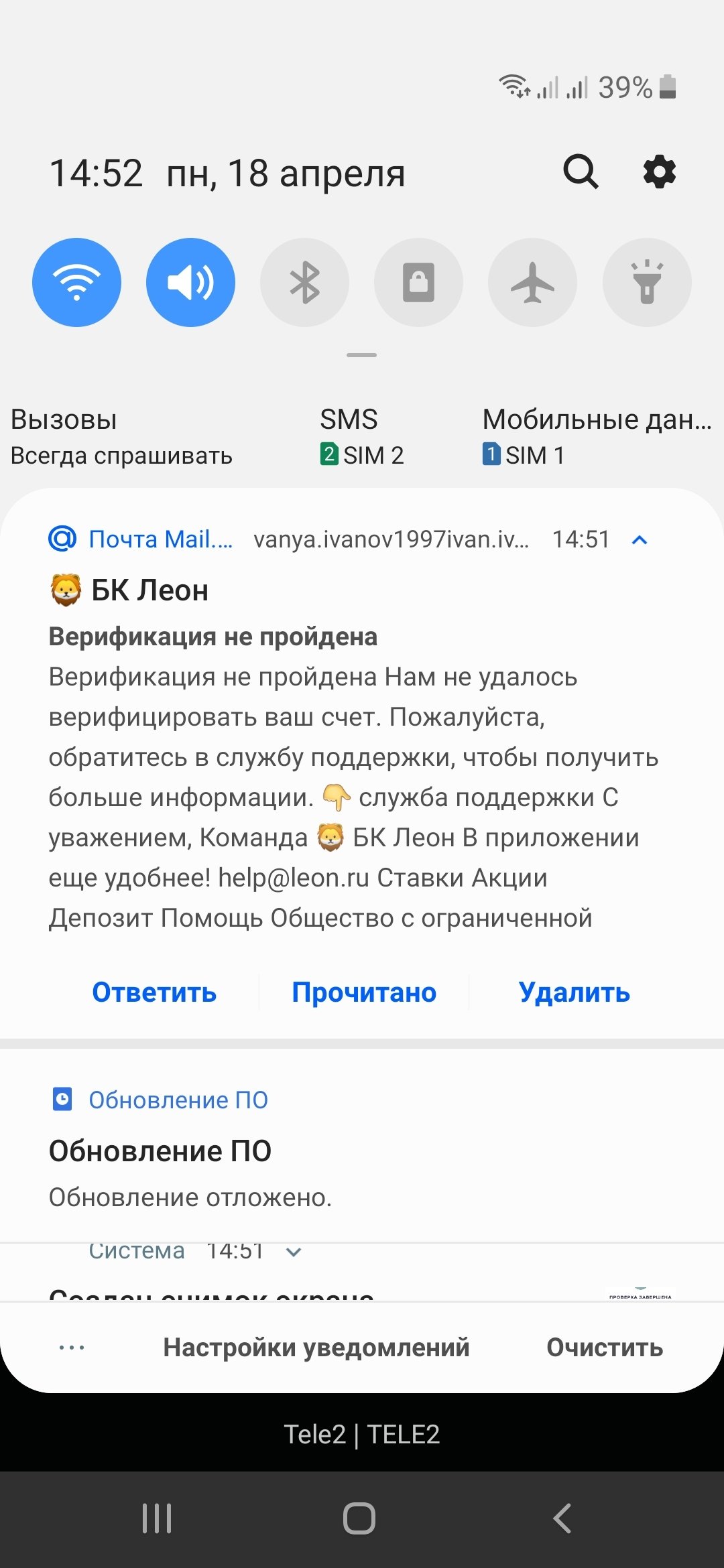
Task: Change SIM for Мобильные данные
Action: point(595,437)
